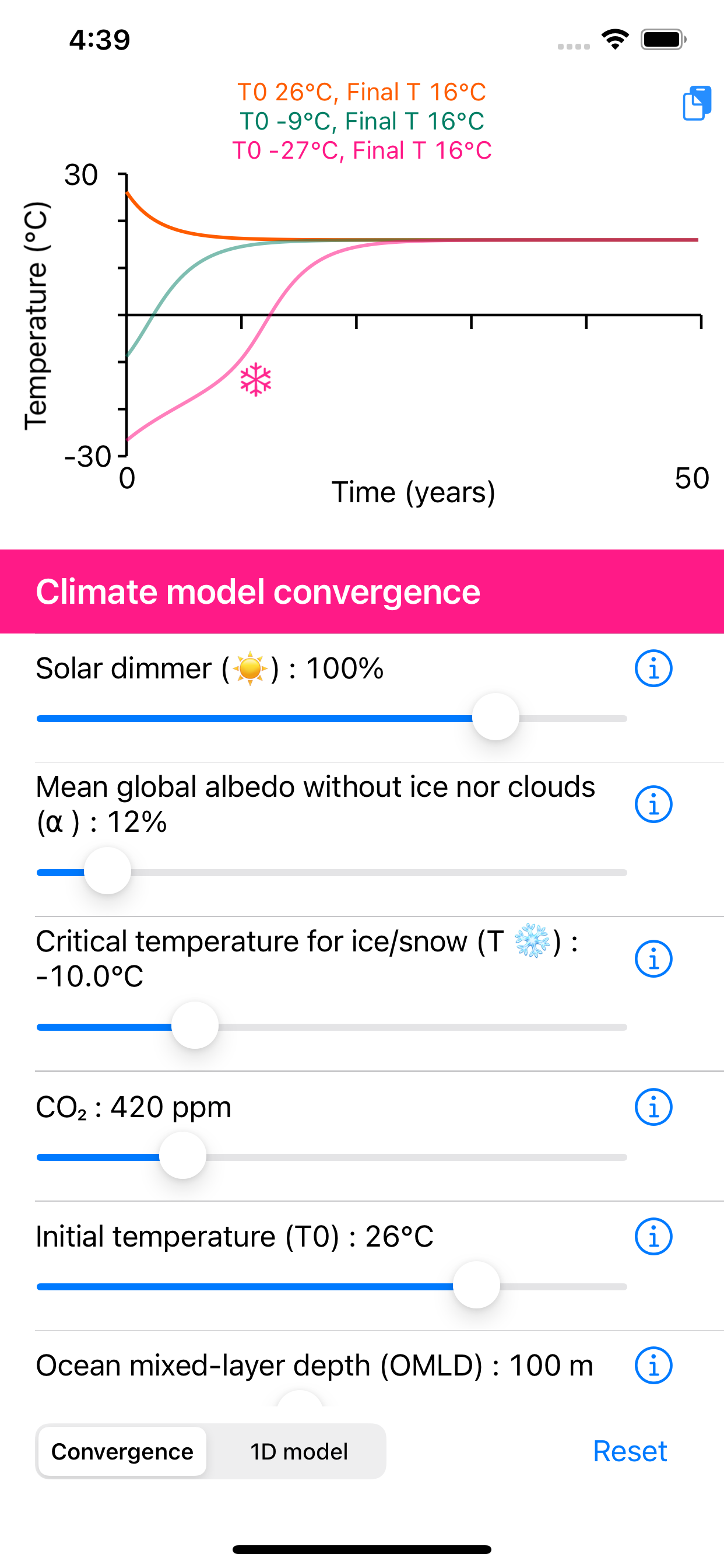Open info for critical ice/snow temperature
The image size is (724, 1568).
[x=653, y=958]
